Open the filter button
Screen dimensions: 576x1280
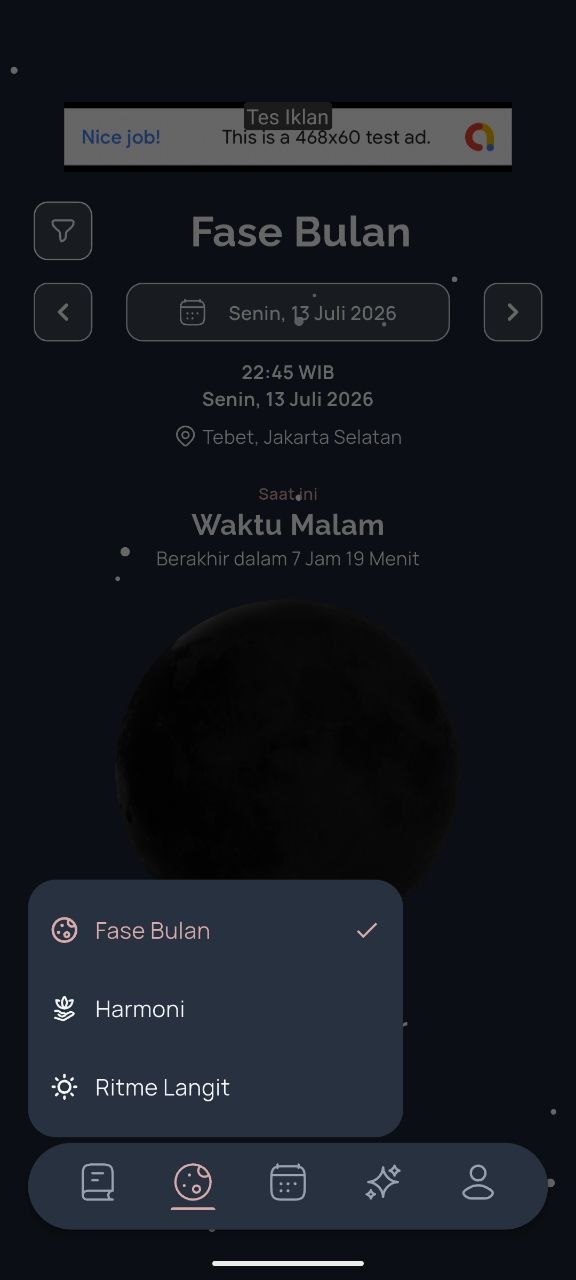tap(63, 231)
